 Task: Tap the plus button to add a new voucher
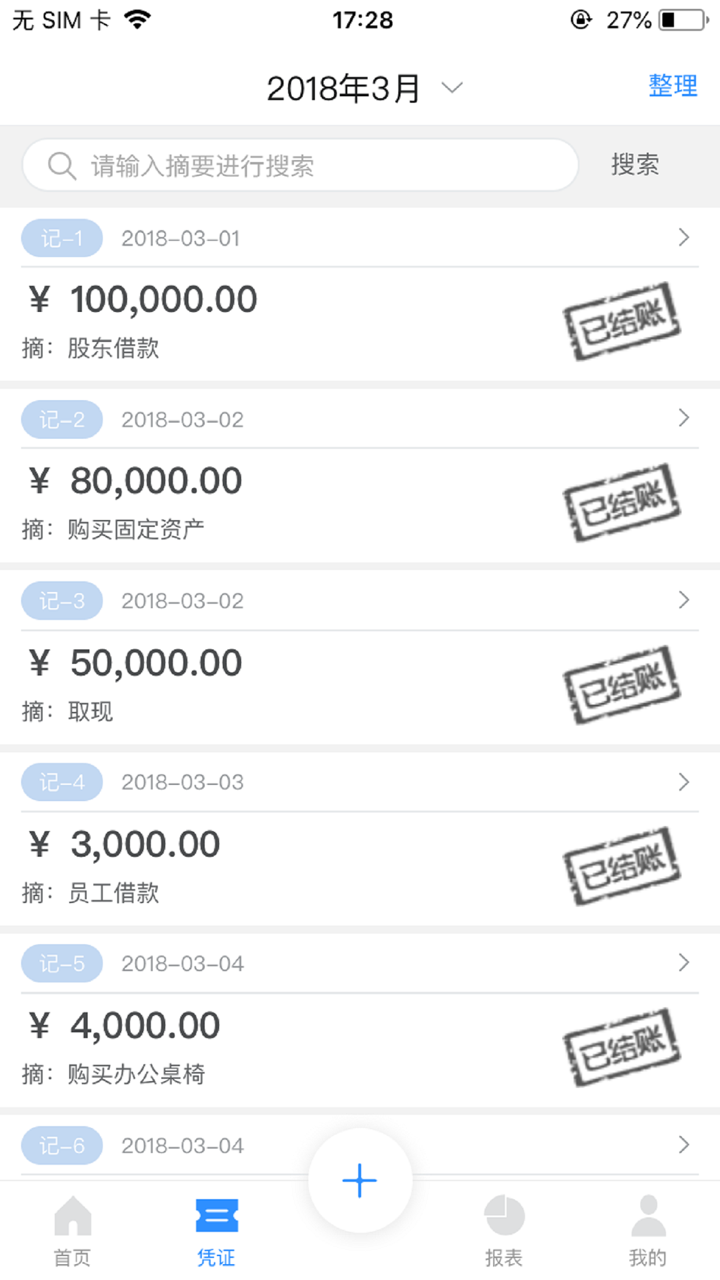tap(359, 1180)
